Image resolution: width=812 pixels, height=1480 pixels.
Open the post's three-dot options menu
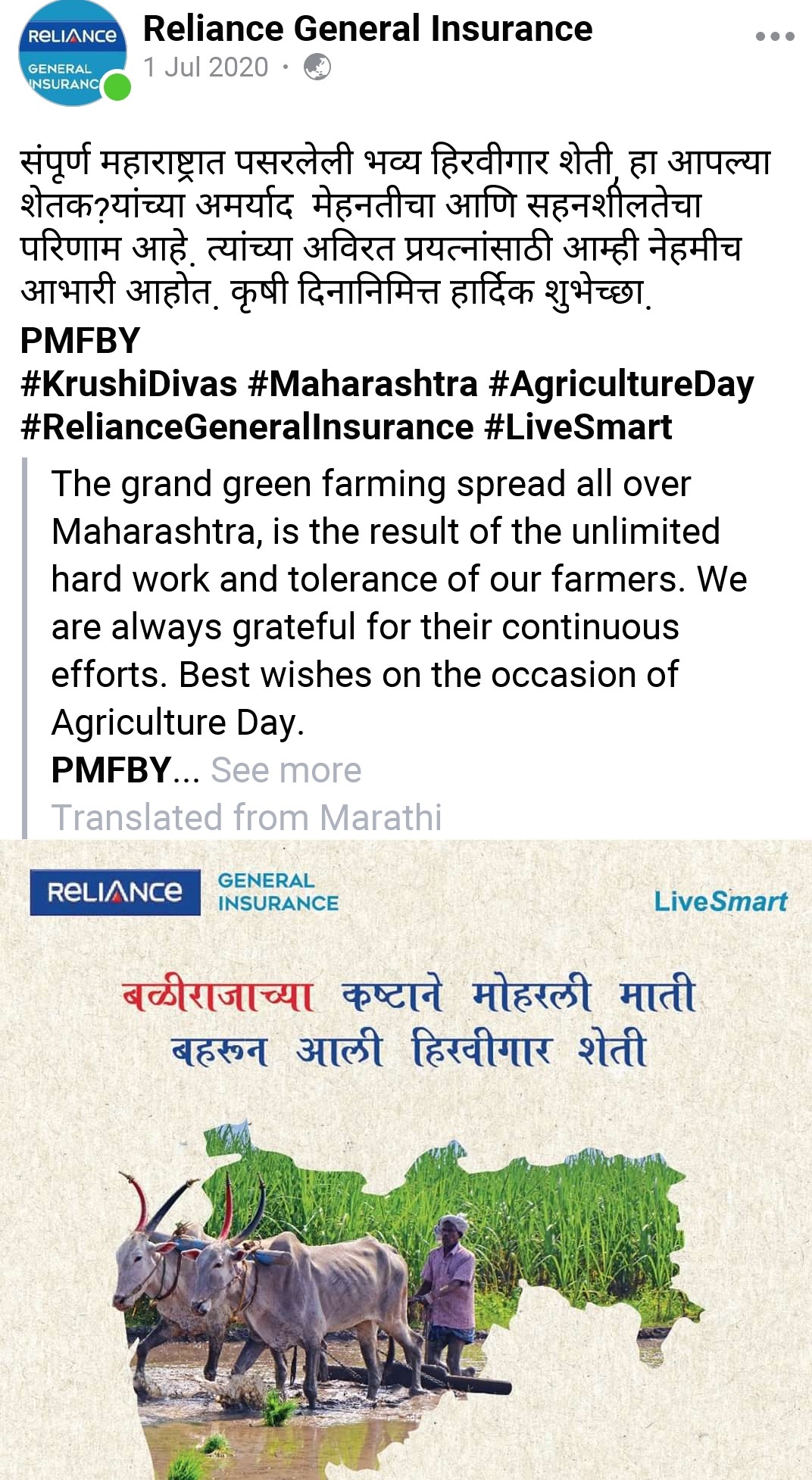click(x=774, y=36)
